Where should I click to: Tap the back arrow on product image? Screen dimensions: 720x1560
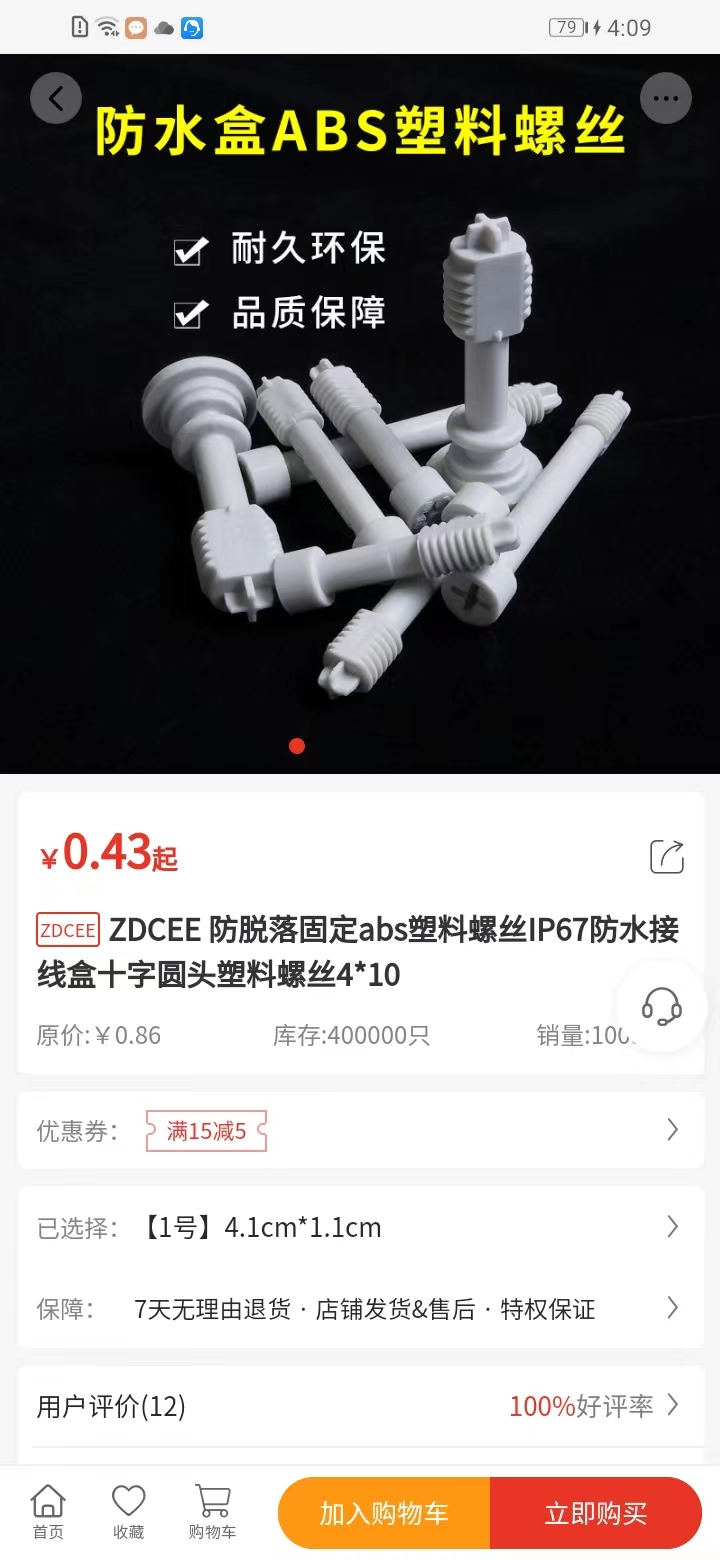(x=56, y=97)
